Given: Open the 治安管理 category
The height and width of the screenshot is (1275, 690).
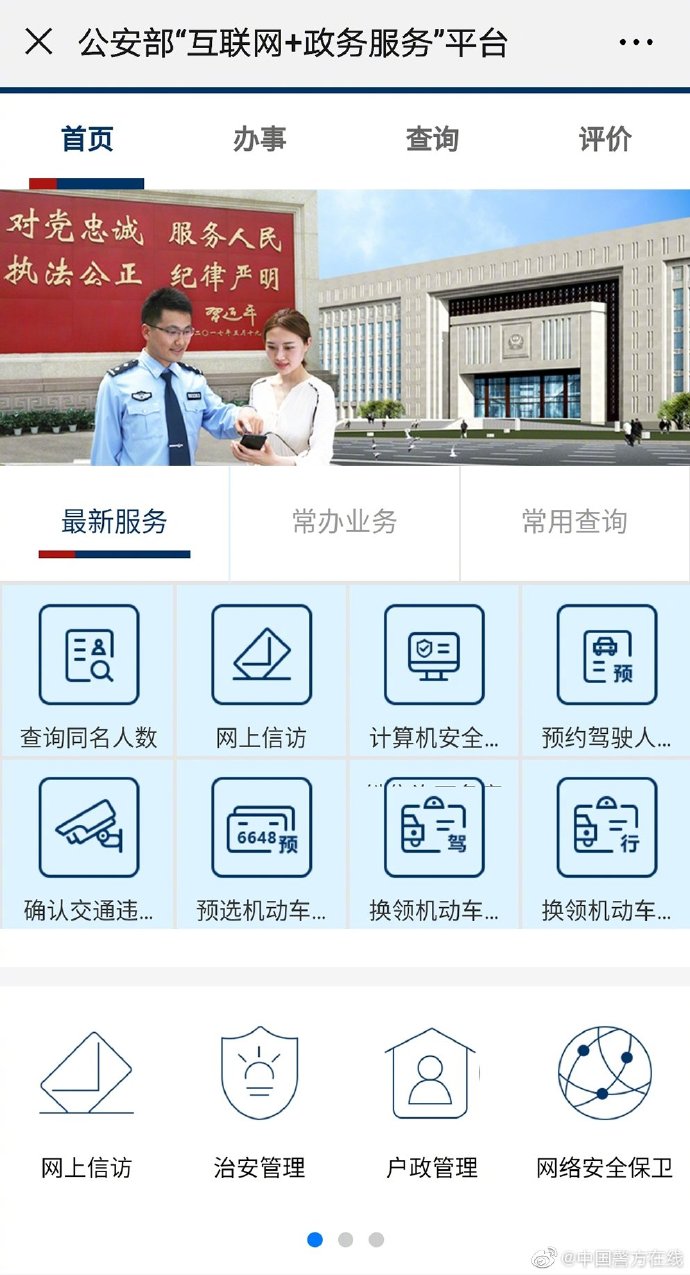Looking at the screenshot, I should (x=259, y=1100).
